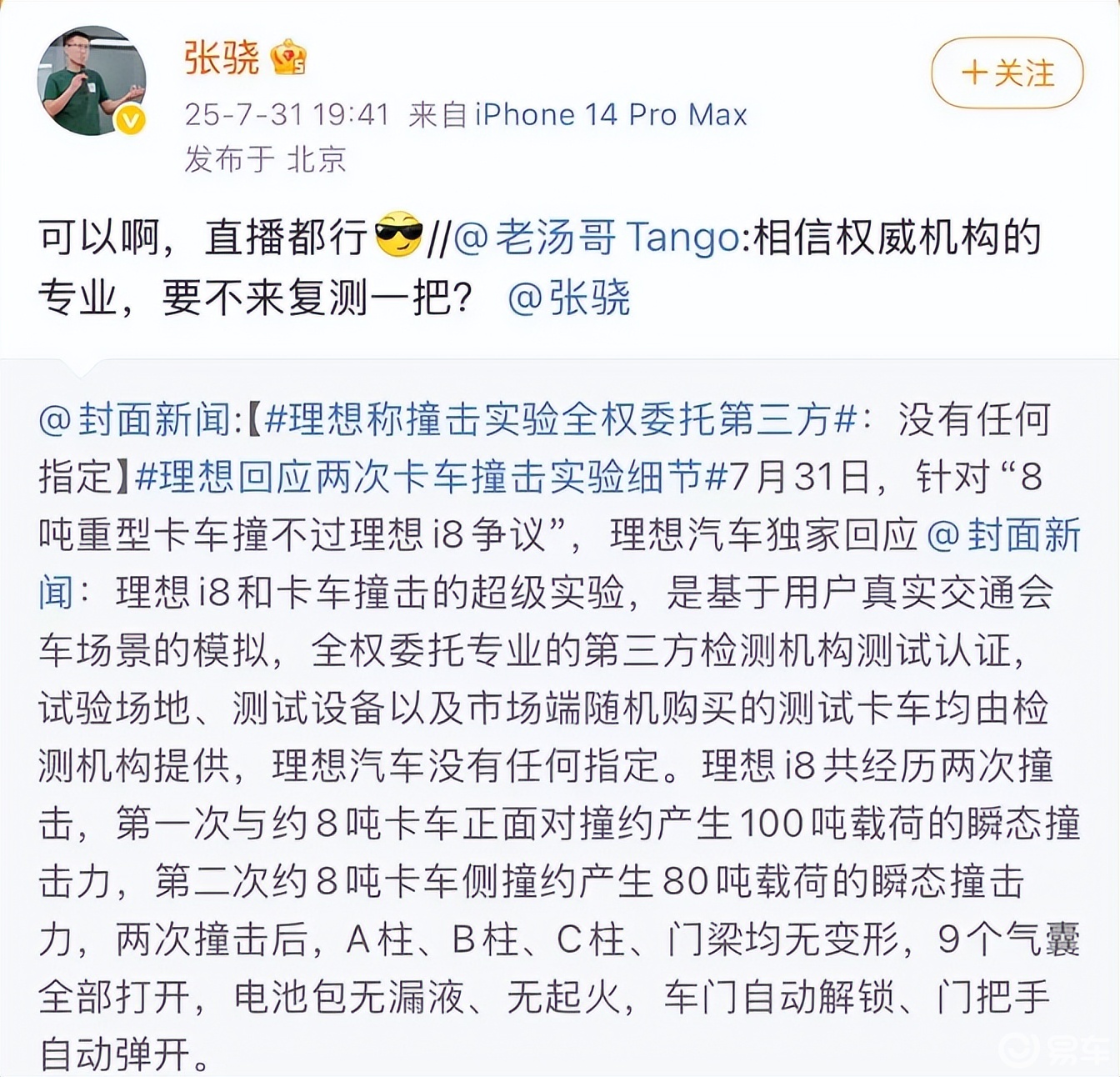The width and height of the screenshot is (1120, 1077).
Task: Open the @老汤哥Tango mention
Action: [597, 238]
